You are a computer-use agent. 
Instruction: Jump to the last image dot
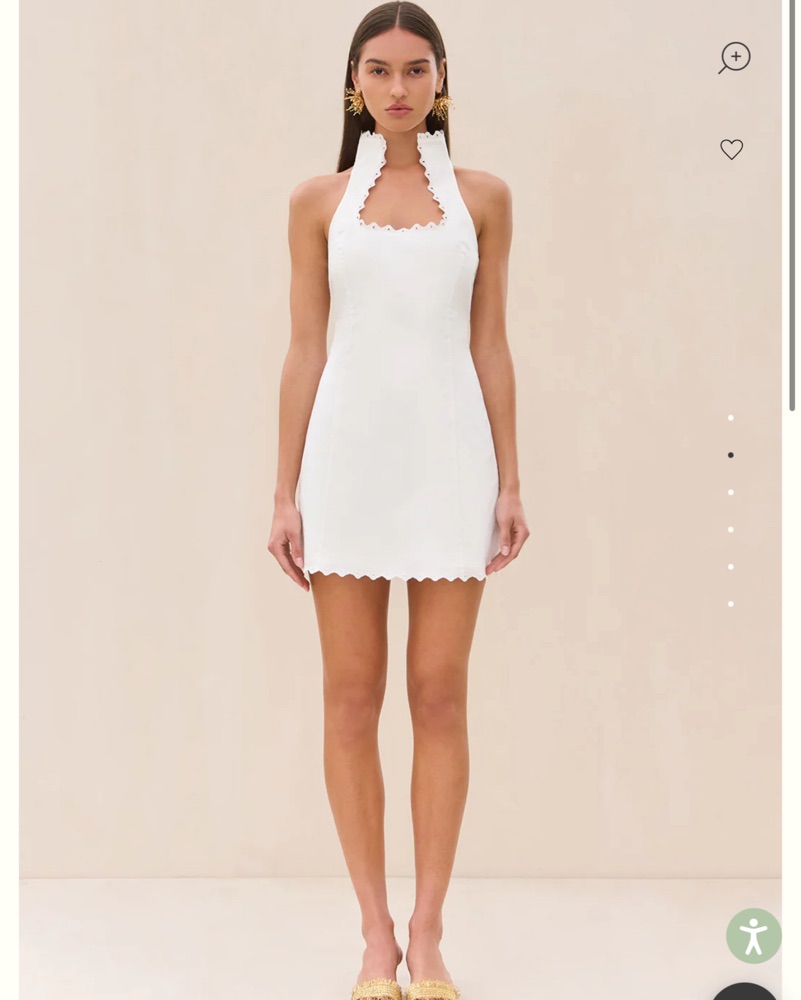click(x=731, y=604)
